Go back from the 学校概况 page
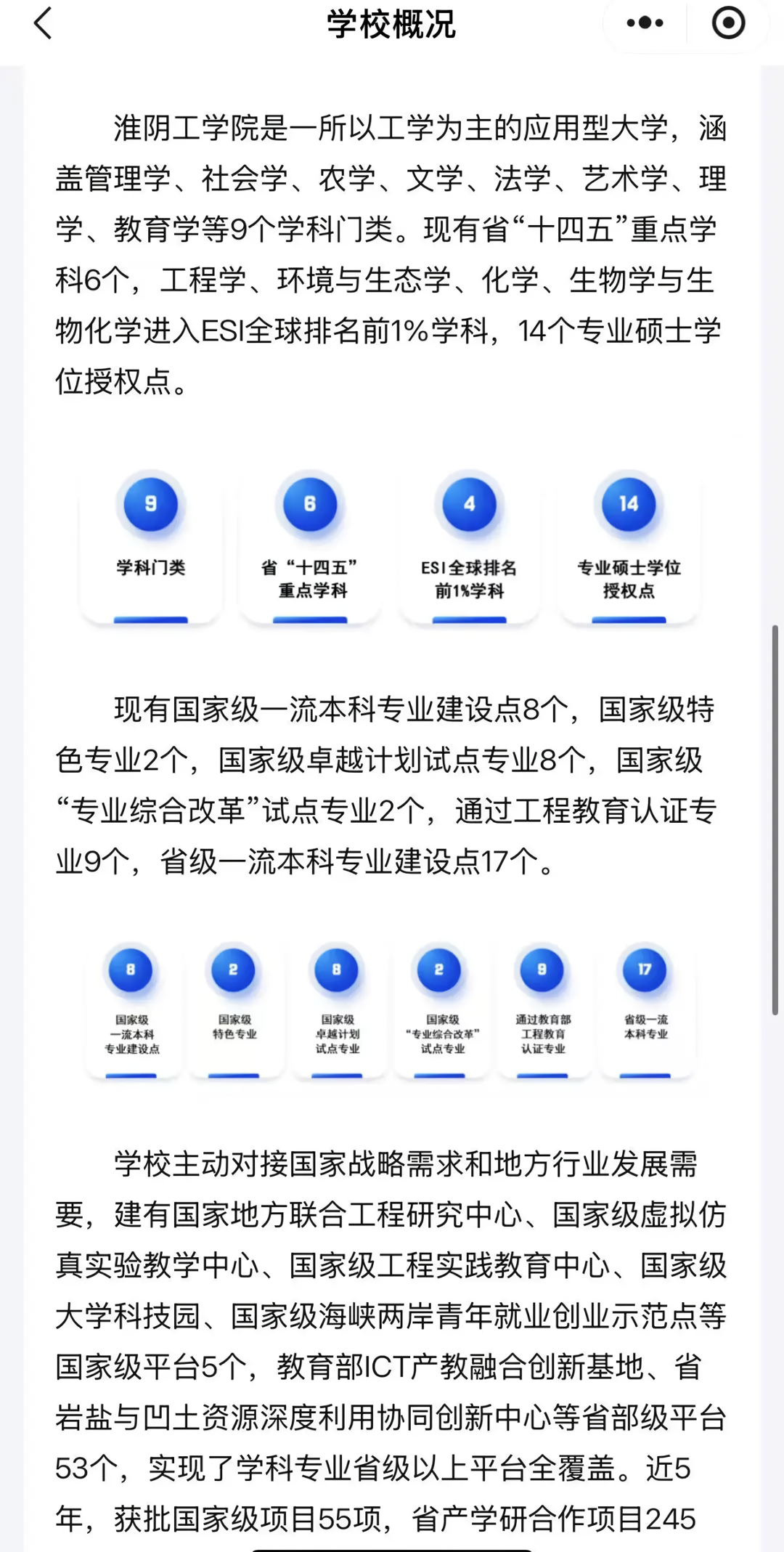The height and width of the screenshot is (1552, 784). pos(44,23)
